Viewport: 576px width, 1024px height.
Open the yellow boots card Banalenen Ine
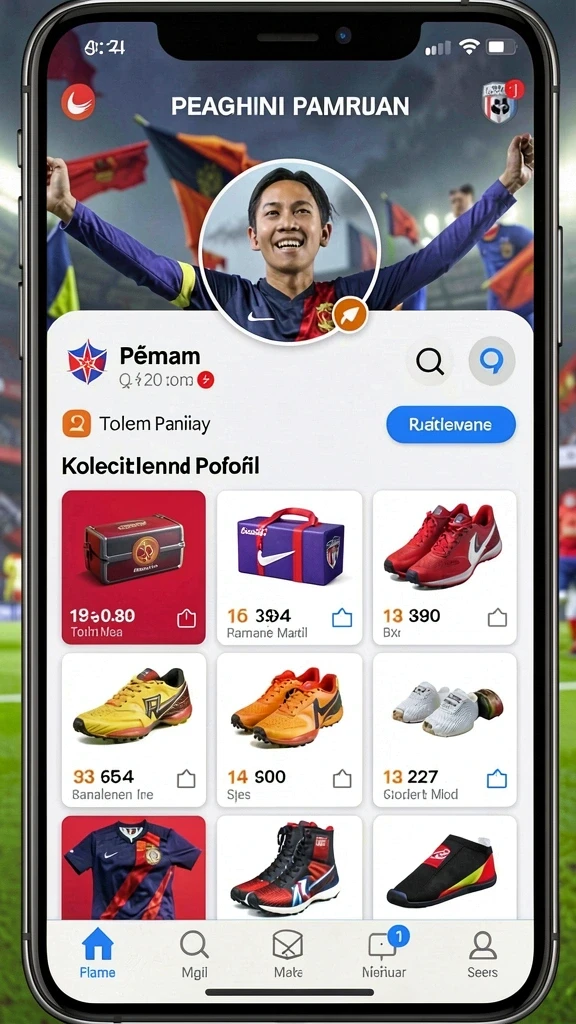[134, 729]
